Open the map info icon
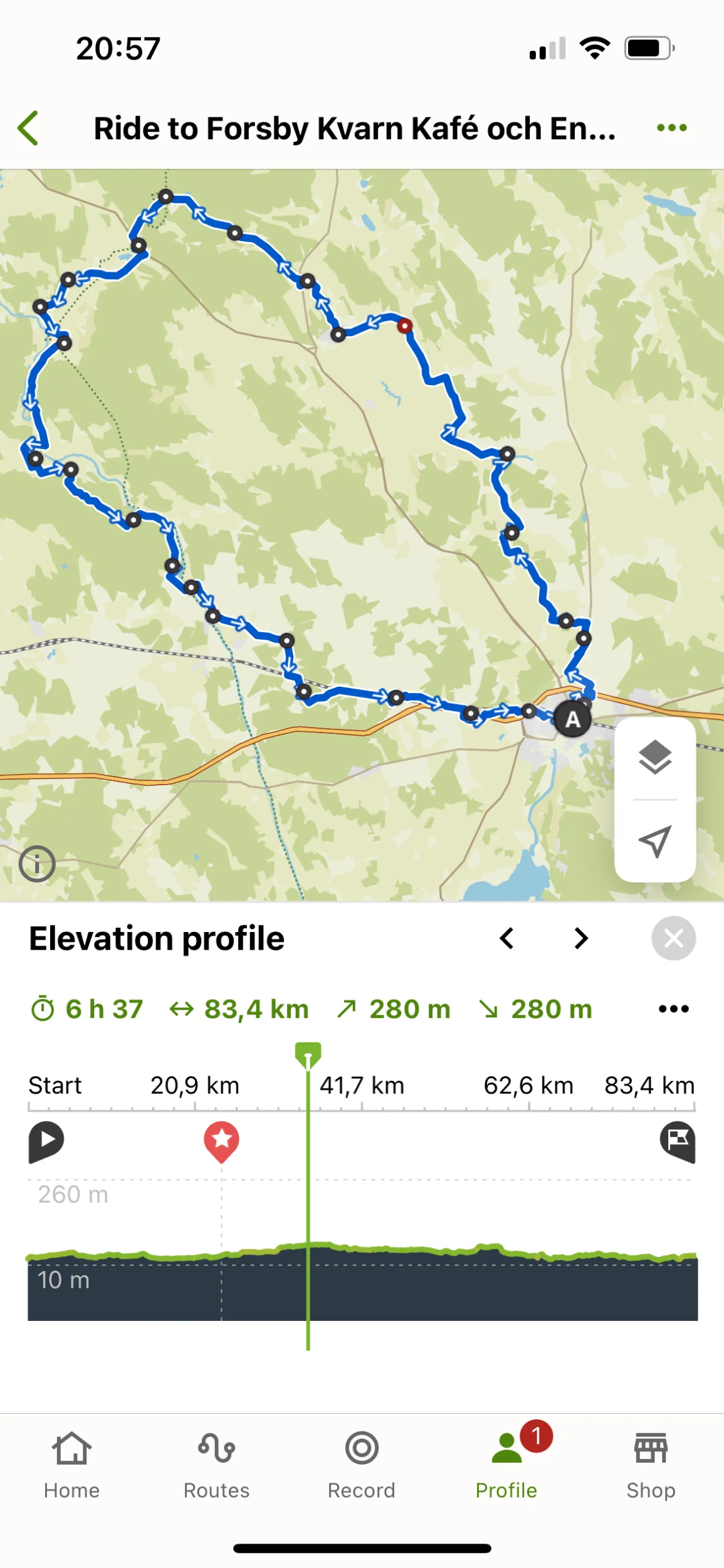 tap(37, 864)
